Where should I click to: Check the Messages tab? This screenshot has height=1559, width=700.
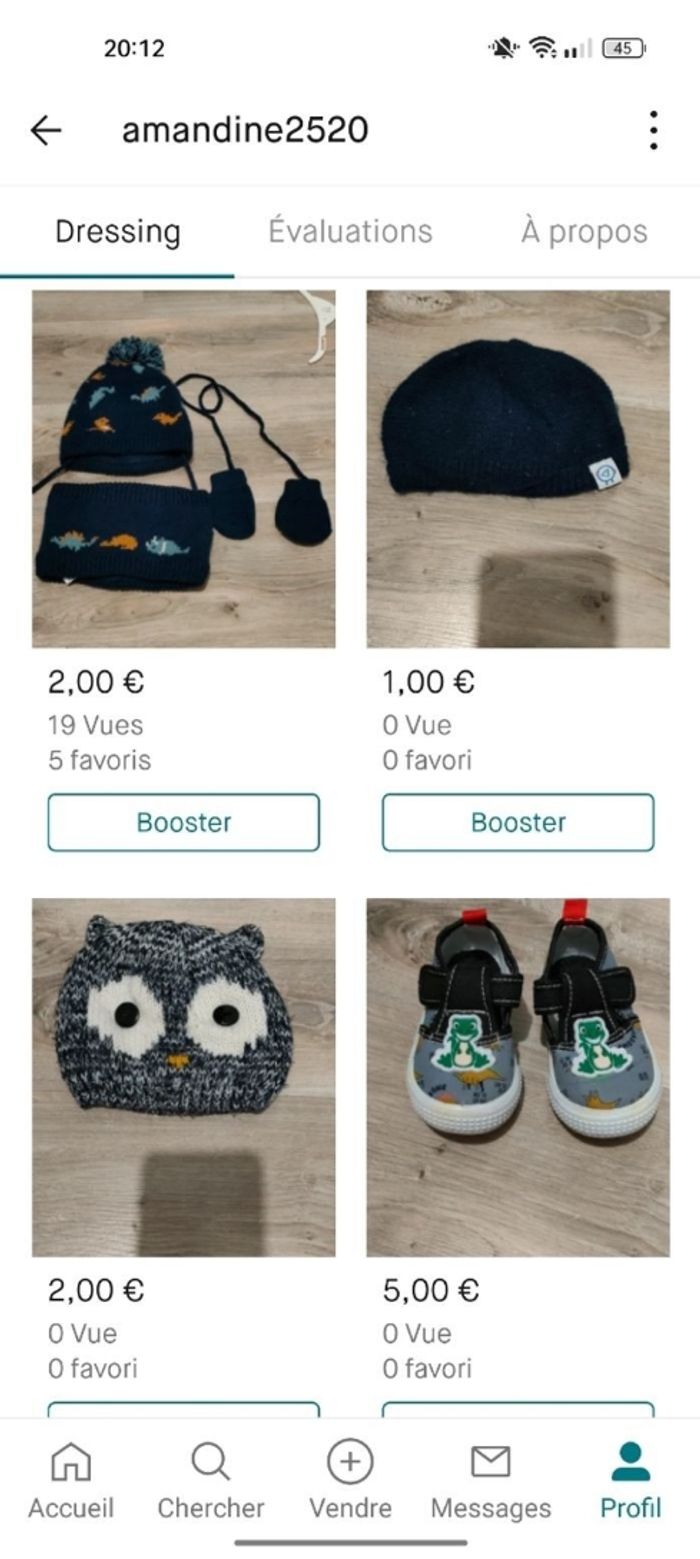[490, 1480]
